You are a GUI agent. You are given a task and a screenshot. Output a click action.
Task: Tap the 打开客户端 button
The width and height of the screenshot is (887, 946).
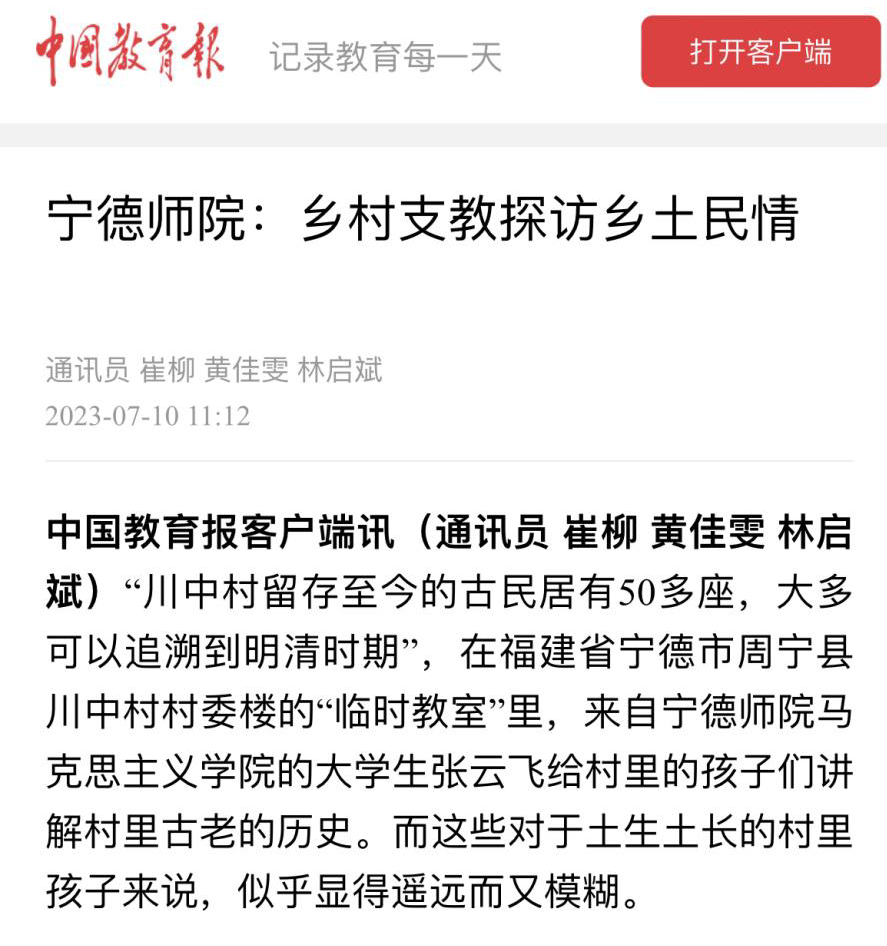pos(760,52)
